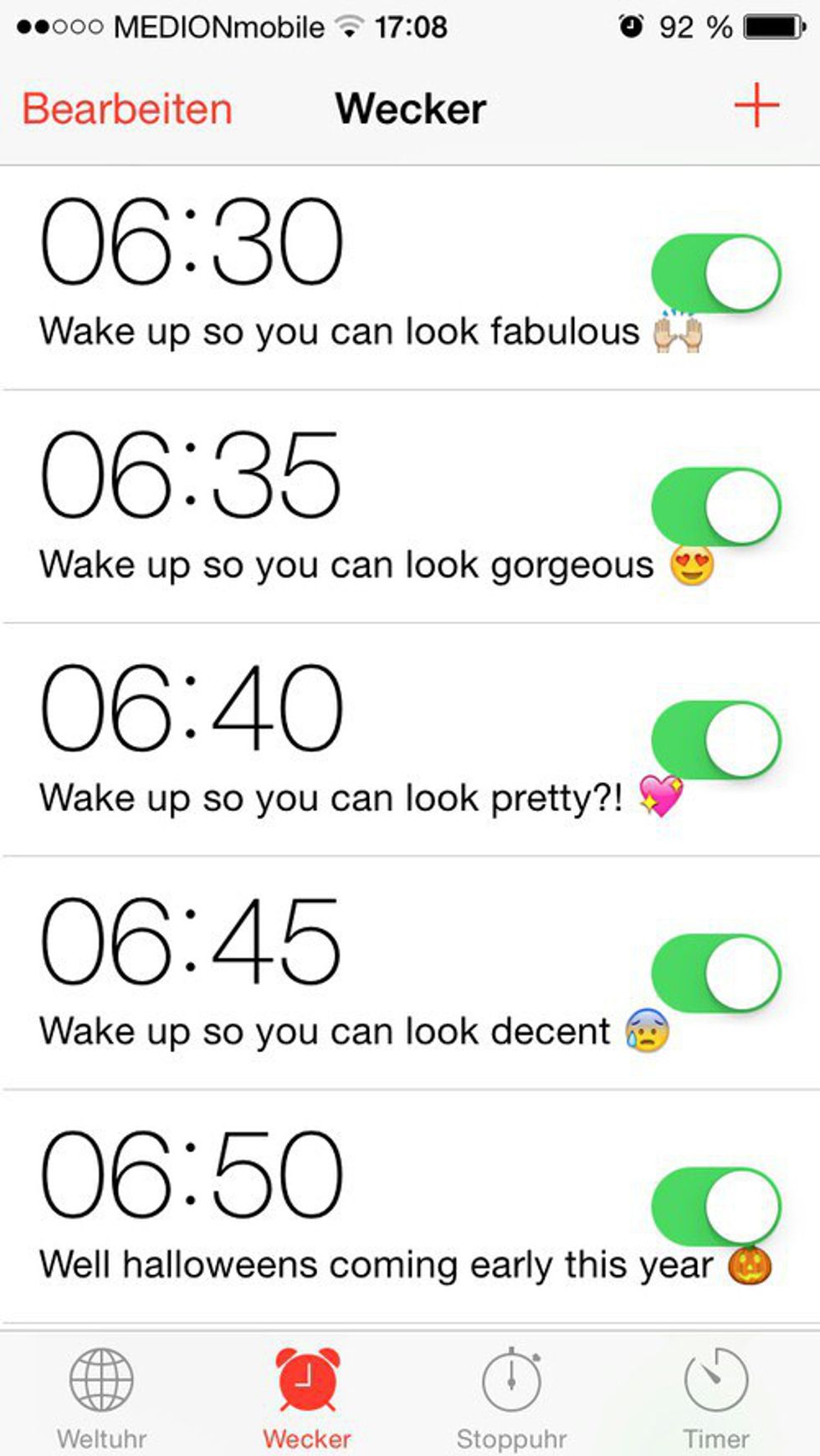Disable the 06:35 gorgeous alarm
The height and width of the screenshot is (1456, 820).
tap(716, 507)
